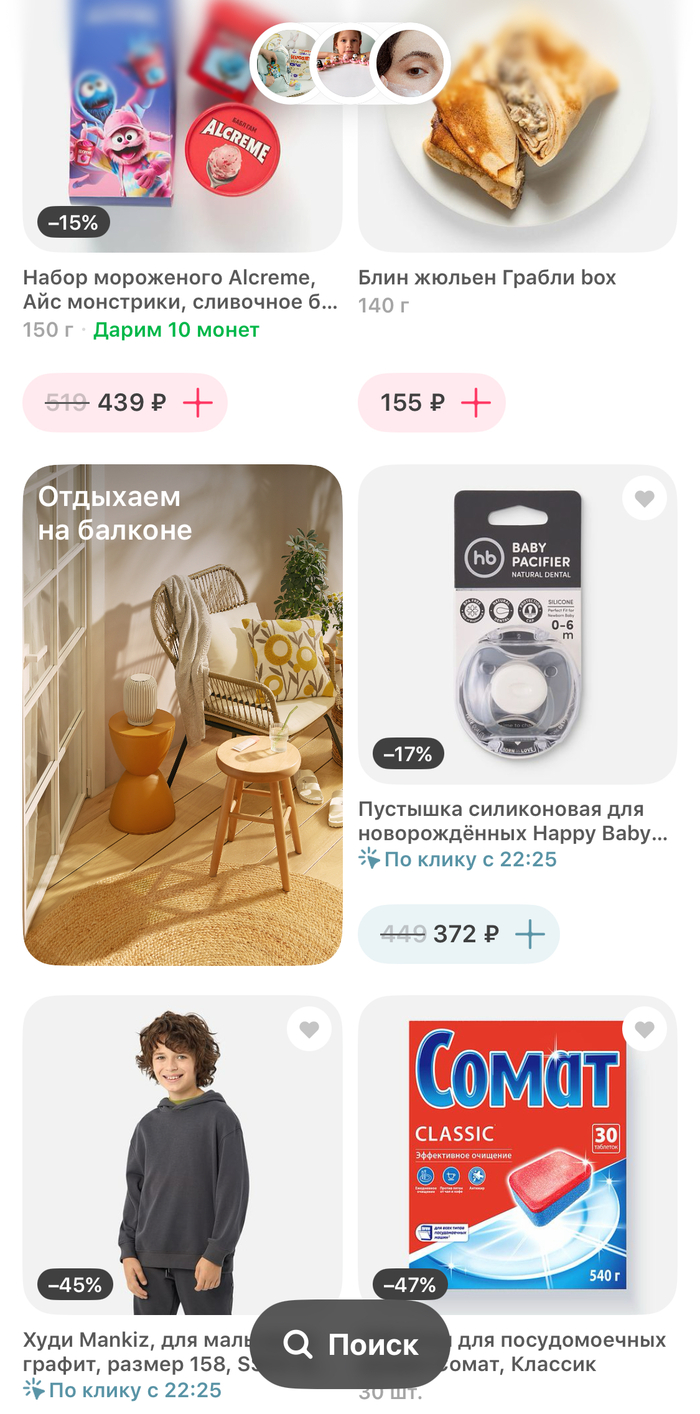The width and height of the screenshot is (700, 1414).
Task: Favorite the Happy Baby silicone pacifier
Action: tap(644, 498)
